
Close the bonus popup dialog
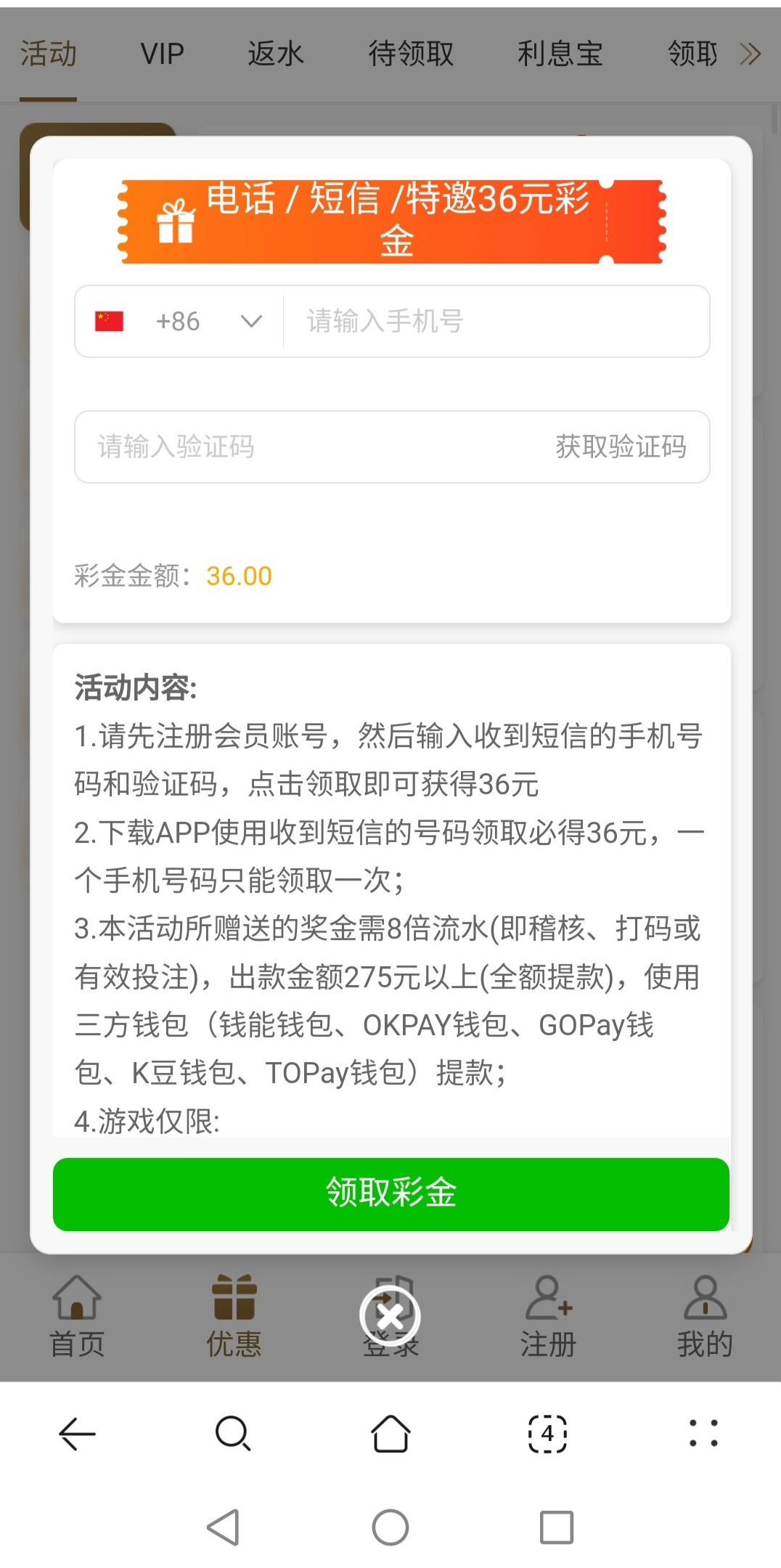click(x=390, y=1316)
